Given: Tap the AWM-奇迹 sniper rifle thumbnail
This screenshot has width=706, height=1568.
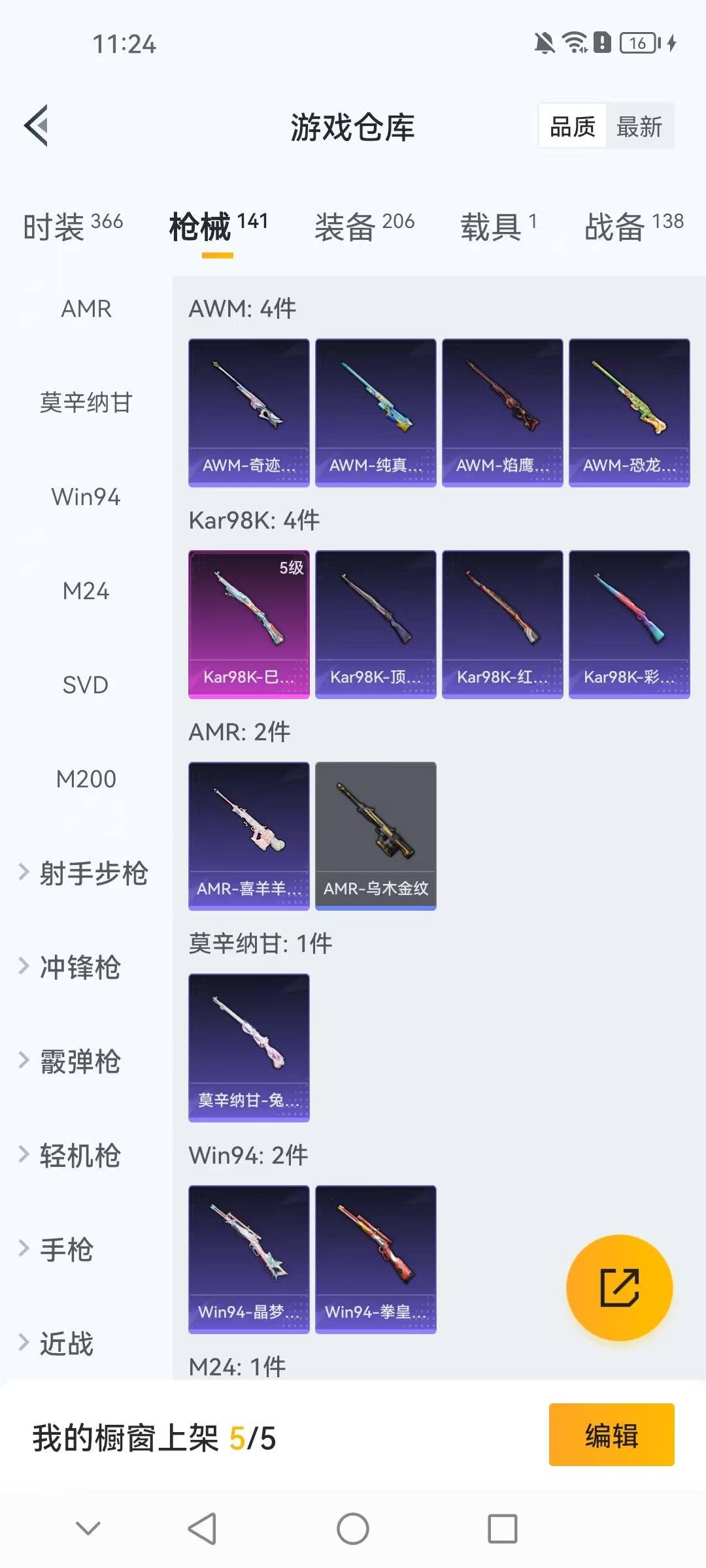Looking at the screenshot, I should click(248, 412).
